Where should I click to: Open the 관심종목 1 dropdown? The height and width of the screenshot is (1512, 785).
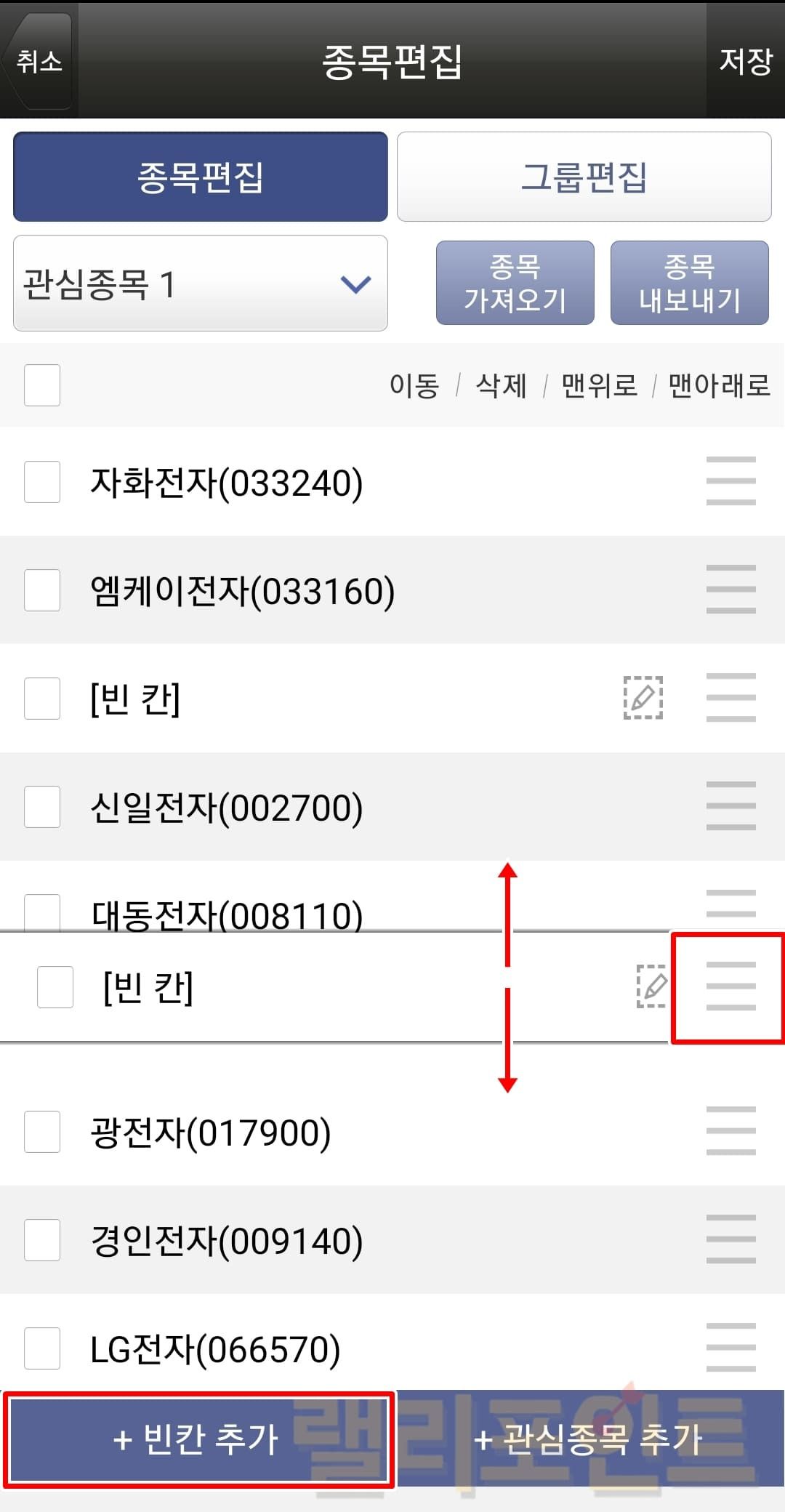point(201,283)
